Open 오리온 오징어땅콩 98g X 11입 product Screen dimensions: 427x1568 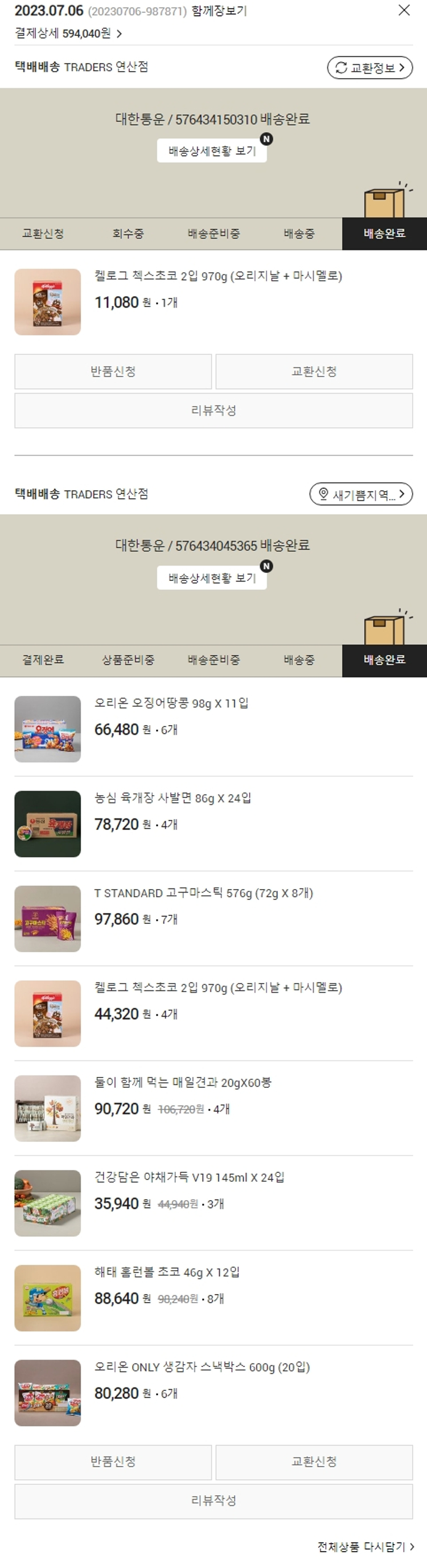click(171, 703)
